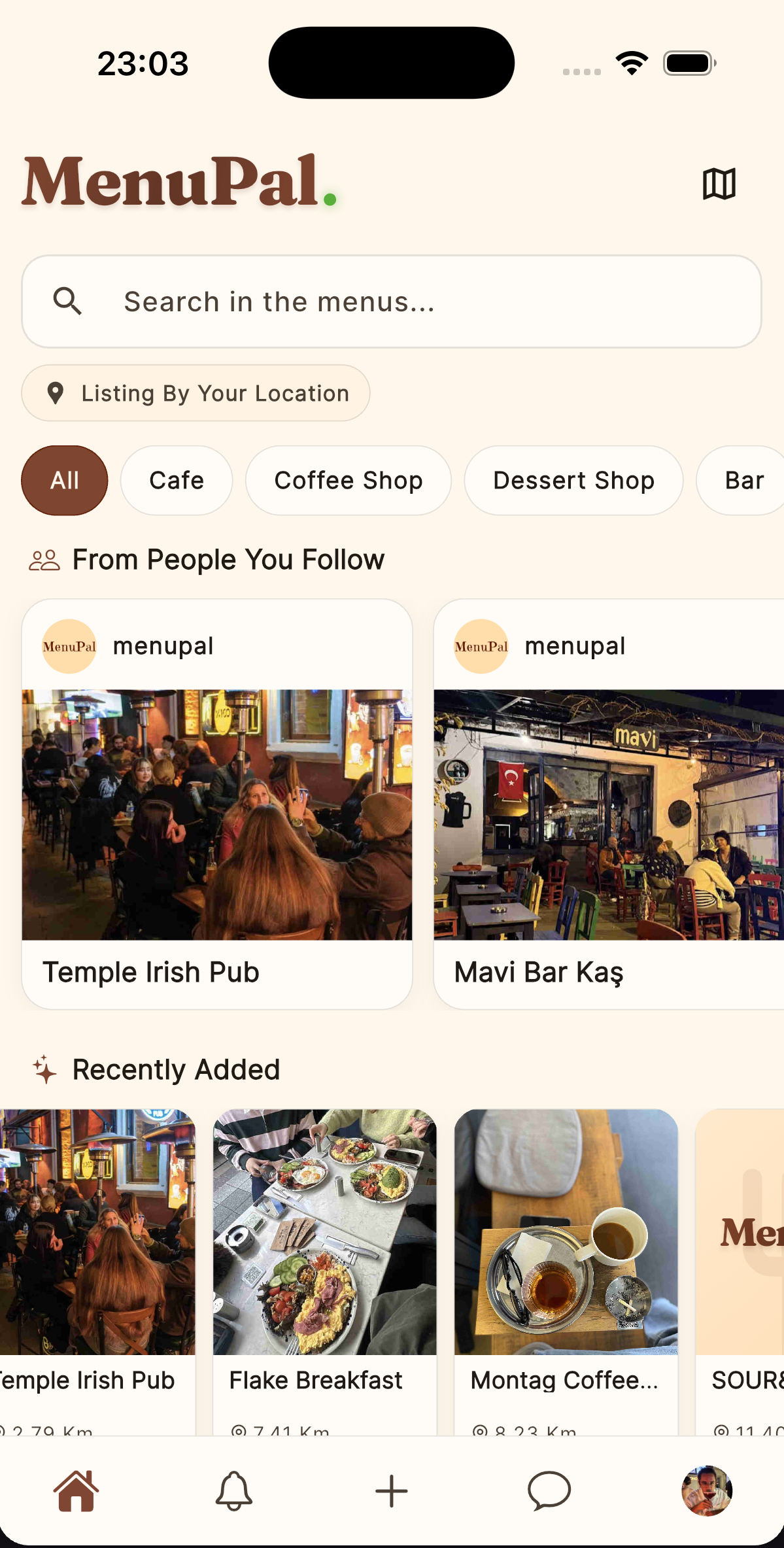Open Temple Irish Pub card from people you follow
The width and height of the screenshot is (784, 1548).
[x=217, y=804]
